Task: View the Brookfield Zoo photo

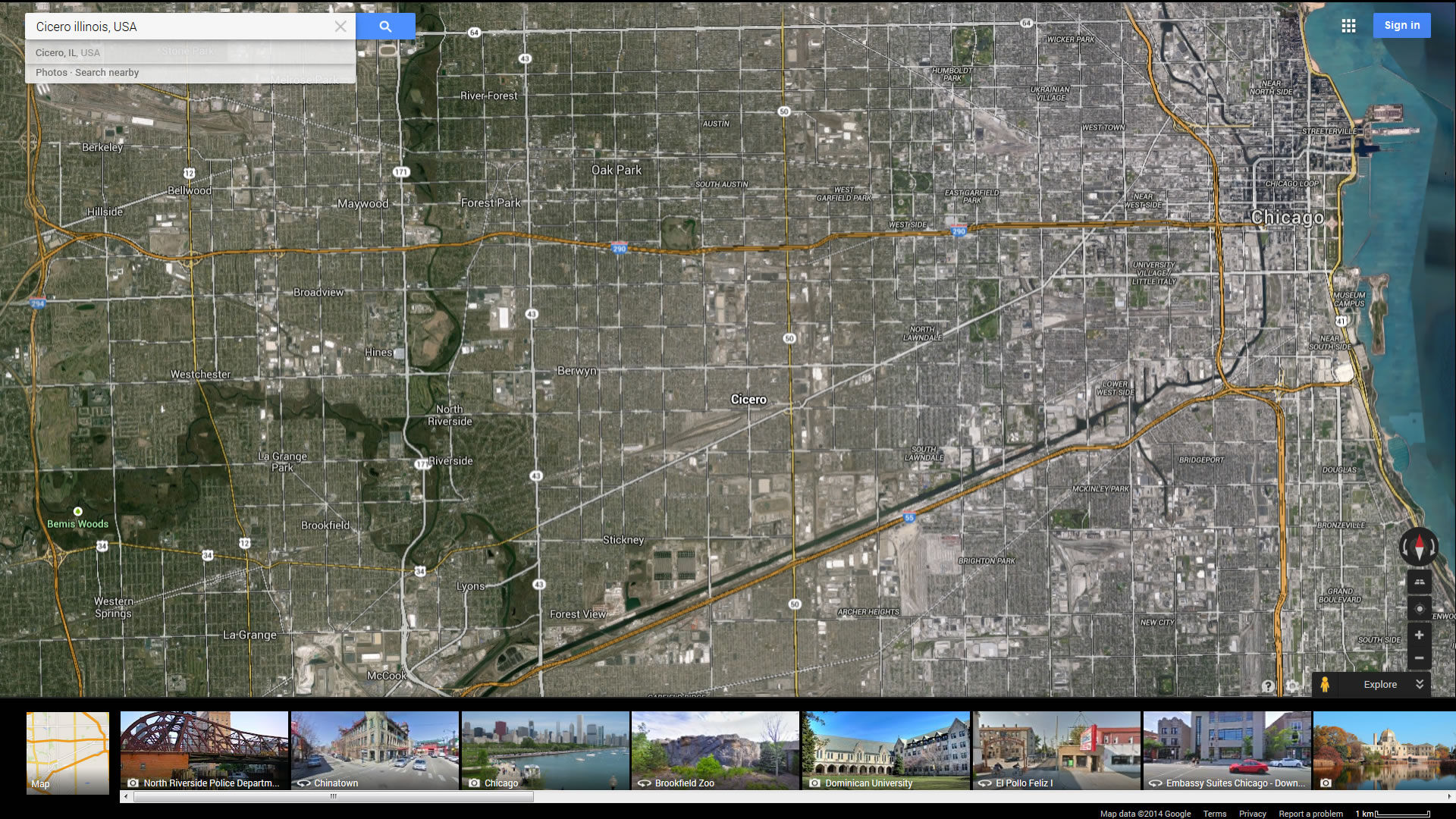Action: 715,751
